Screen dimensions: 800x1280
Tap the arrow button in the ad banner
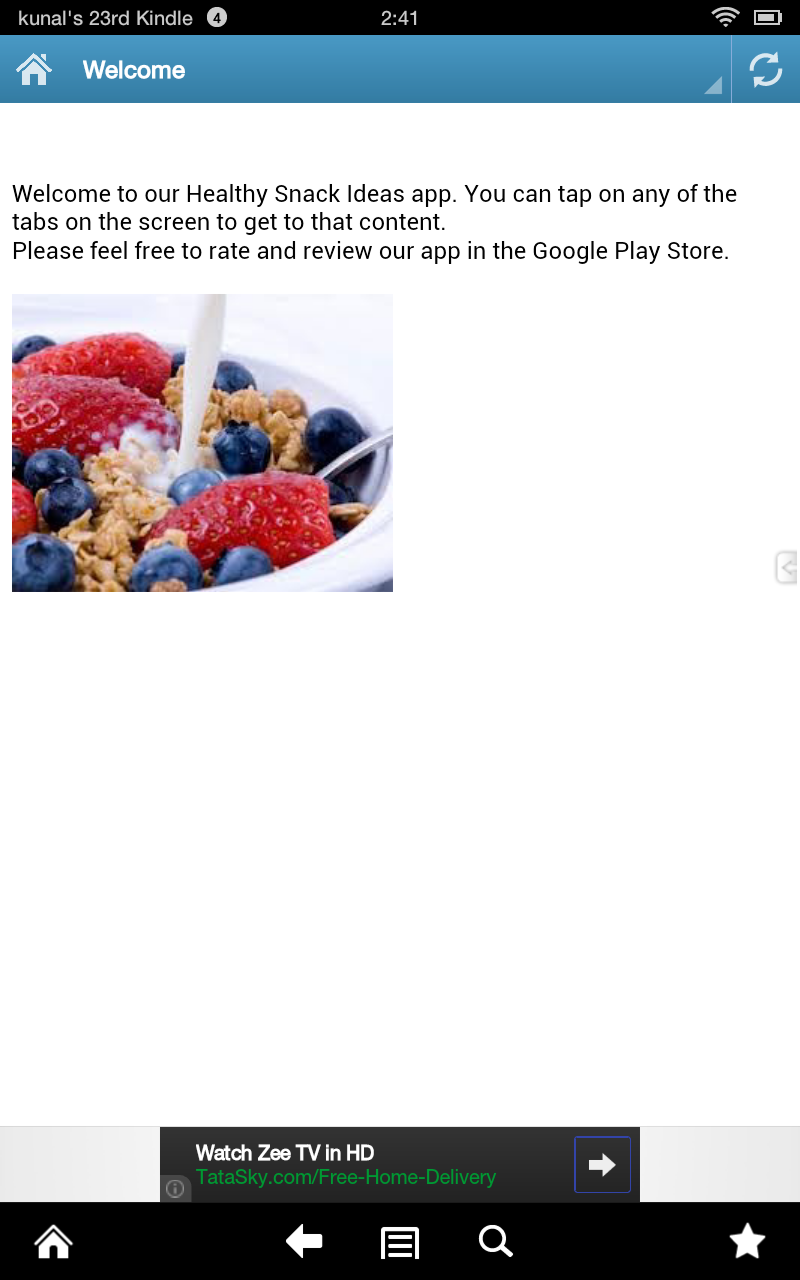[x=601, y=1163]
